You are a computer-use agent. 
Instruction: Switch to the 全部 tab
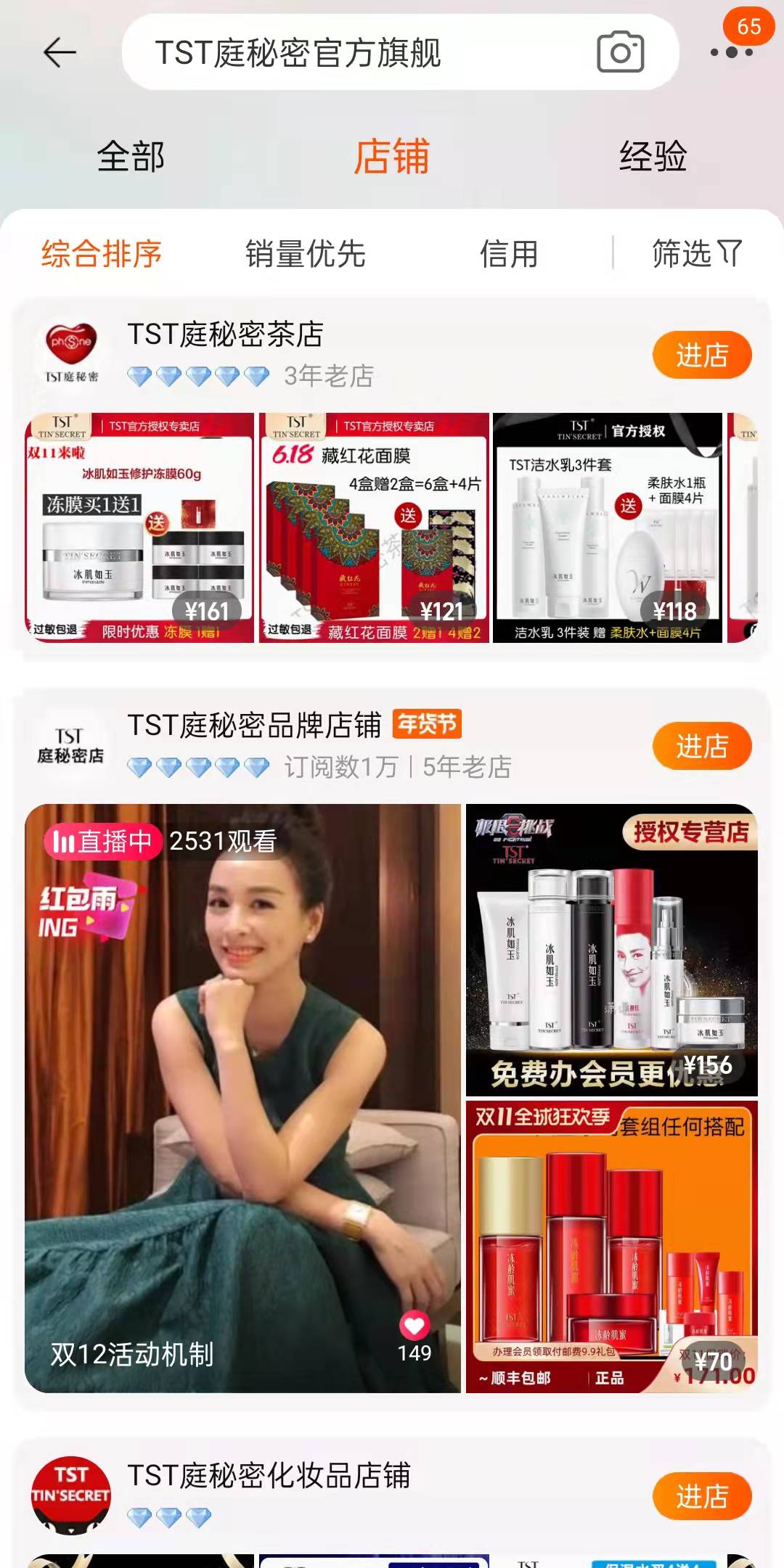click(x=131, y=157)
